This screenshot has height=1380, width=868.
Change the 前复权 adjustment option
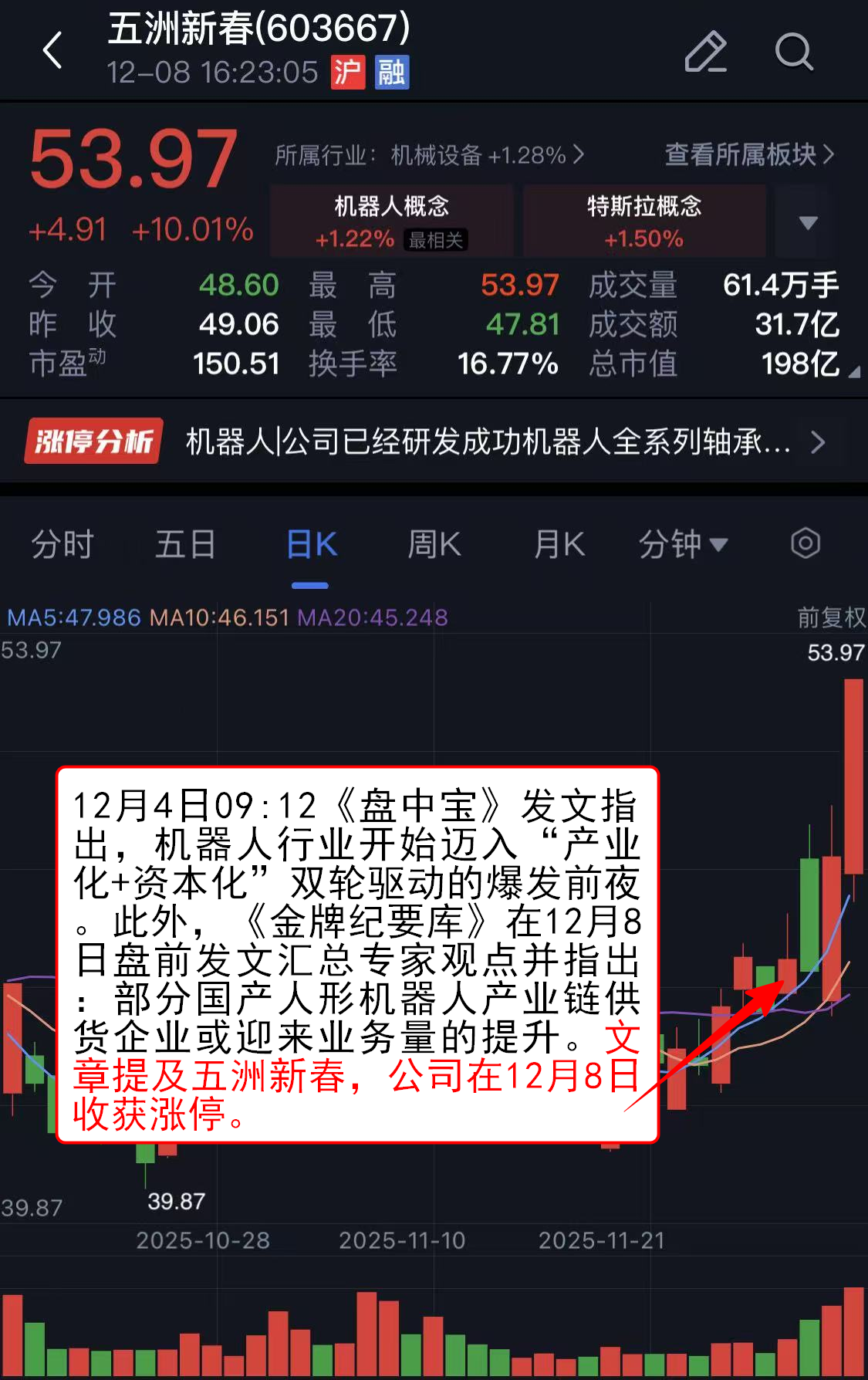[x=831, y=617]
